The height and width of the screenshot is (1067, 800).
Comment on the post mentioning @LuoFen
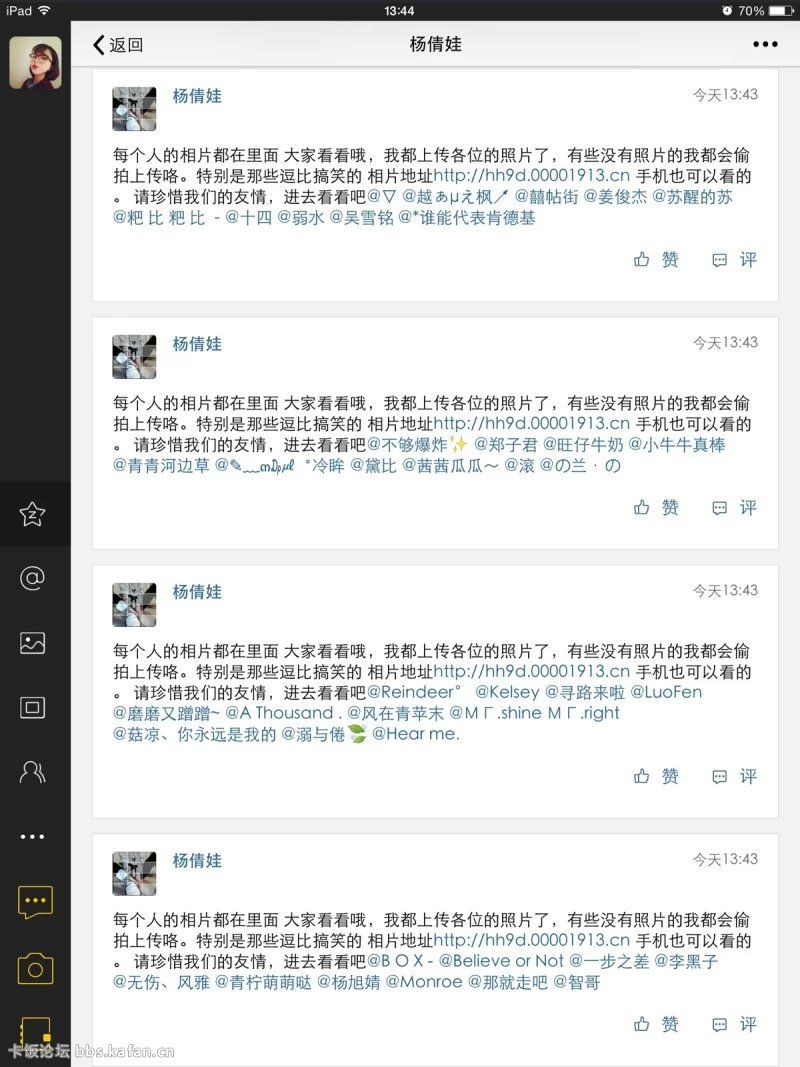(735, 776)
